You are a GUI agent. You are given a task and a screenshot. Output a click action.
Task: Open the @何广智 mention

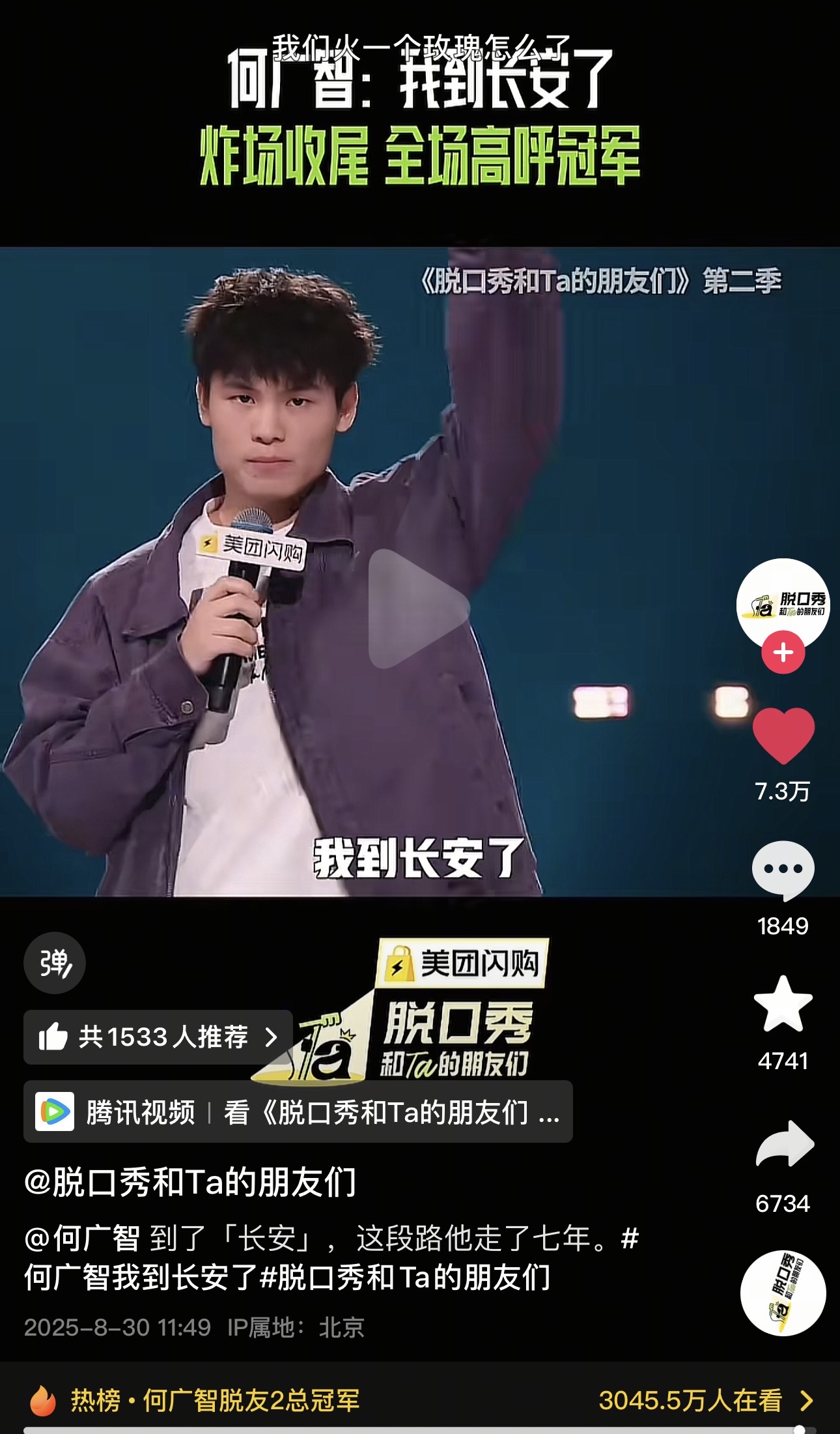[x=82, y=1239]
